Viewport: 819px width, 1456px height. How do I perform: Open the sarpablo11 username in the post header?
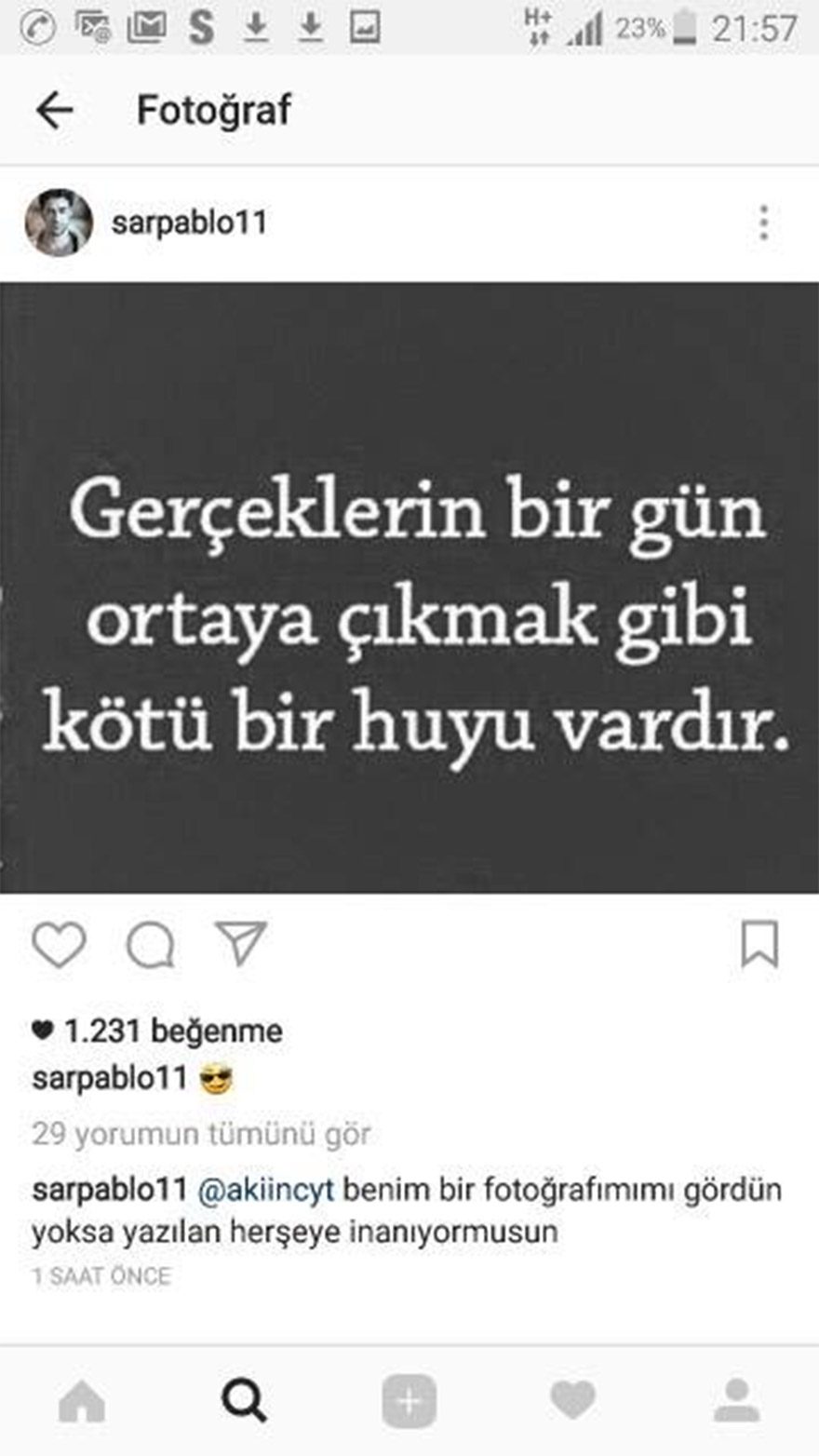click(x=189, y=223)
